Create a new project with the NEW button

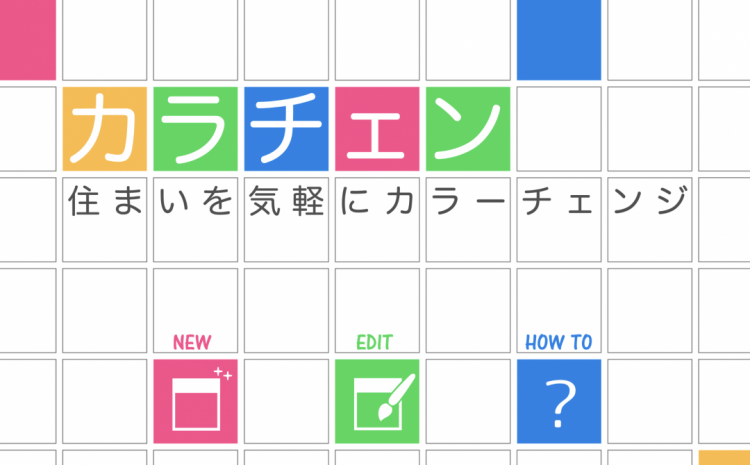[195, 400]
